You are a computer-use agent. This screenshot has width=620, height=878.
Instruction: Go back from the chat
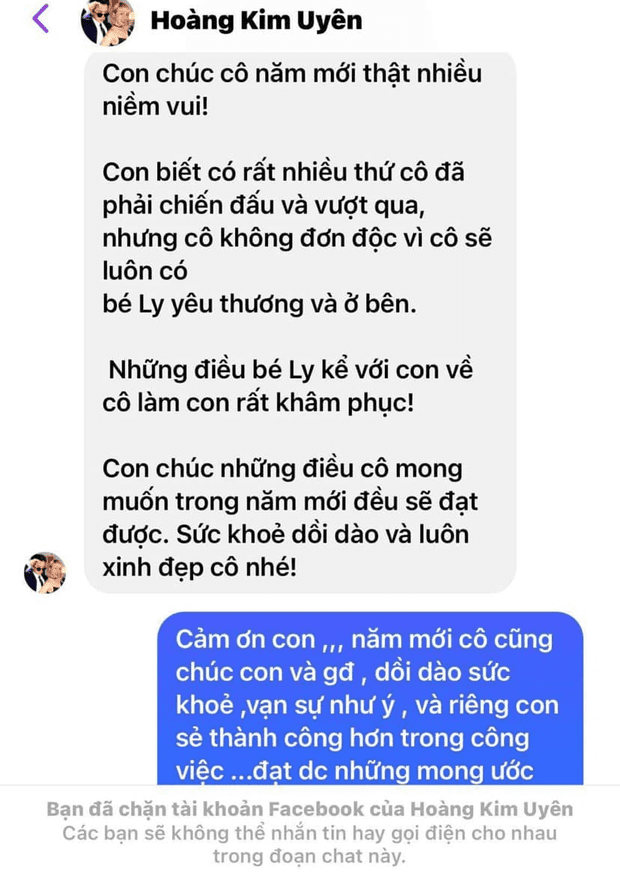click(40, 19)
